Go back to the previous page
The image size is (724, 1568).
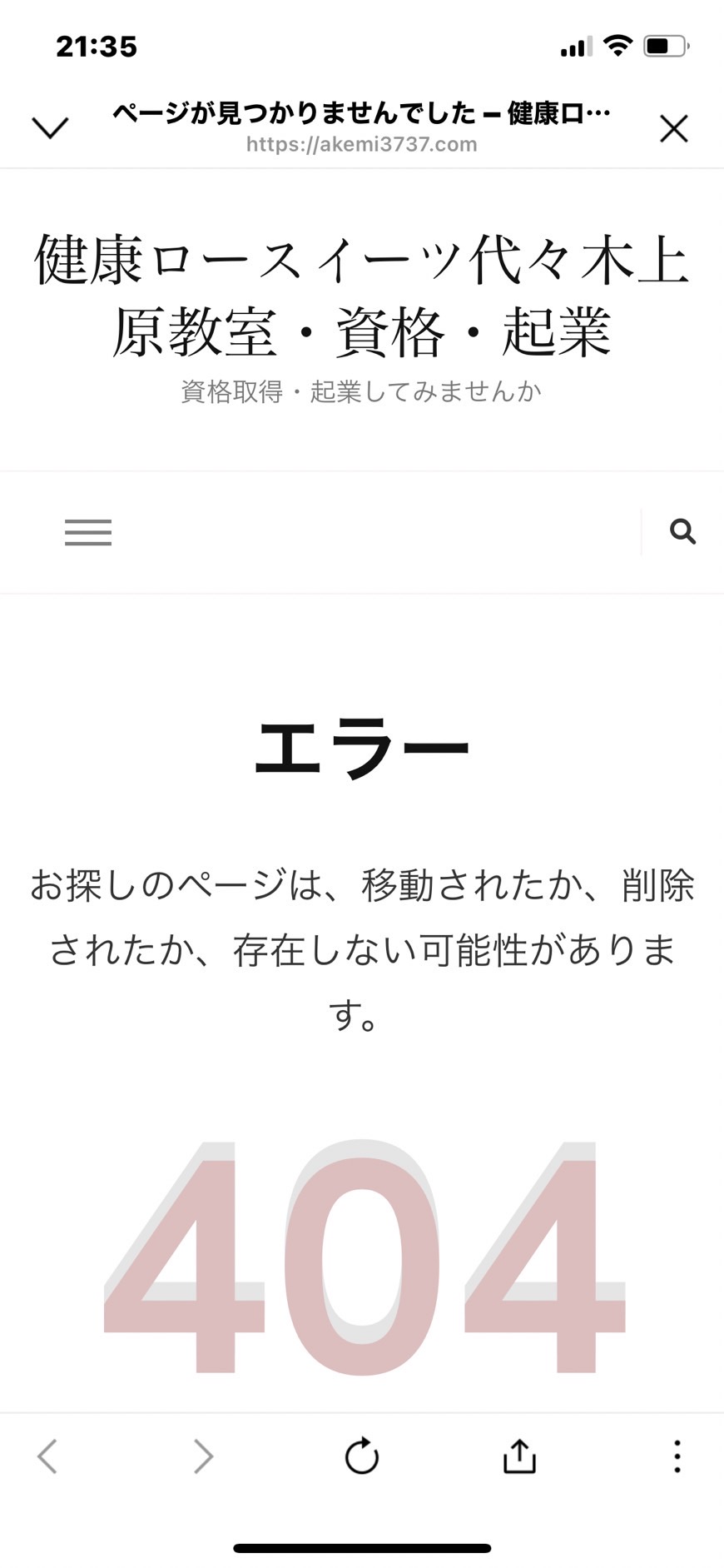coord(47,1456)
